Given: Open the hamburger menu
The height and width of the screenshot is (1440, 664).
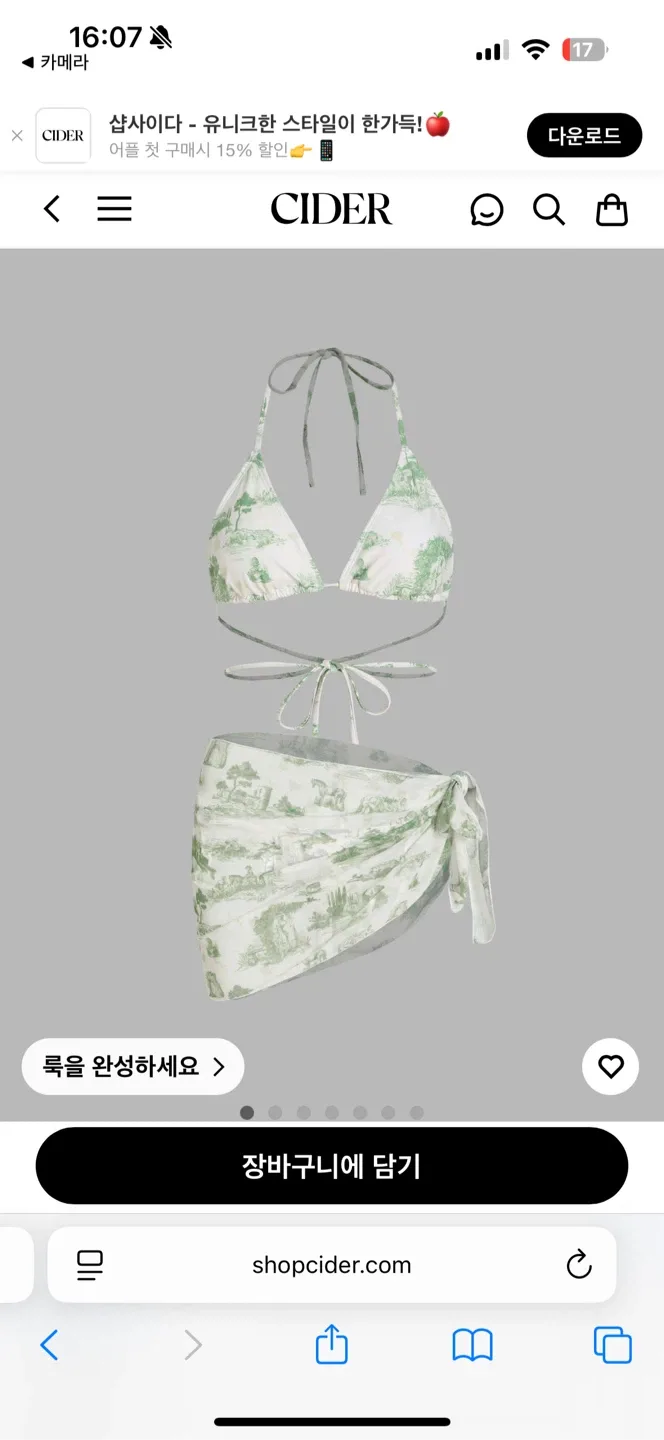Looking at the screenshot, I should tap(114, 209).
